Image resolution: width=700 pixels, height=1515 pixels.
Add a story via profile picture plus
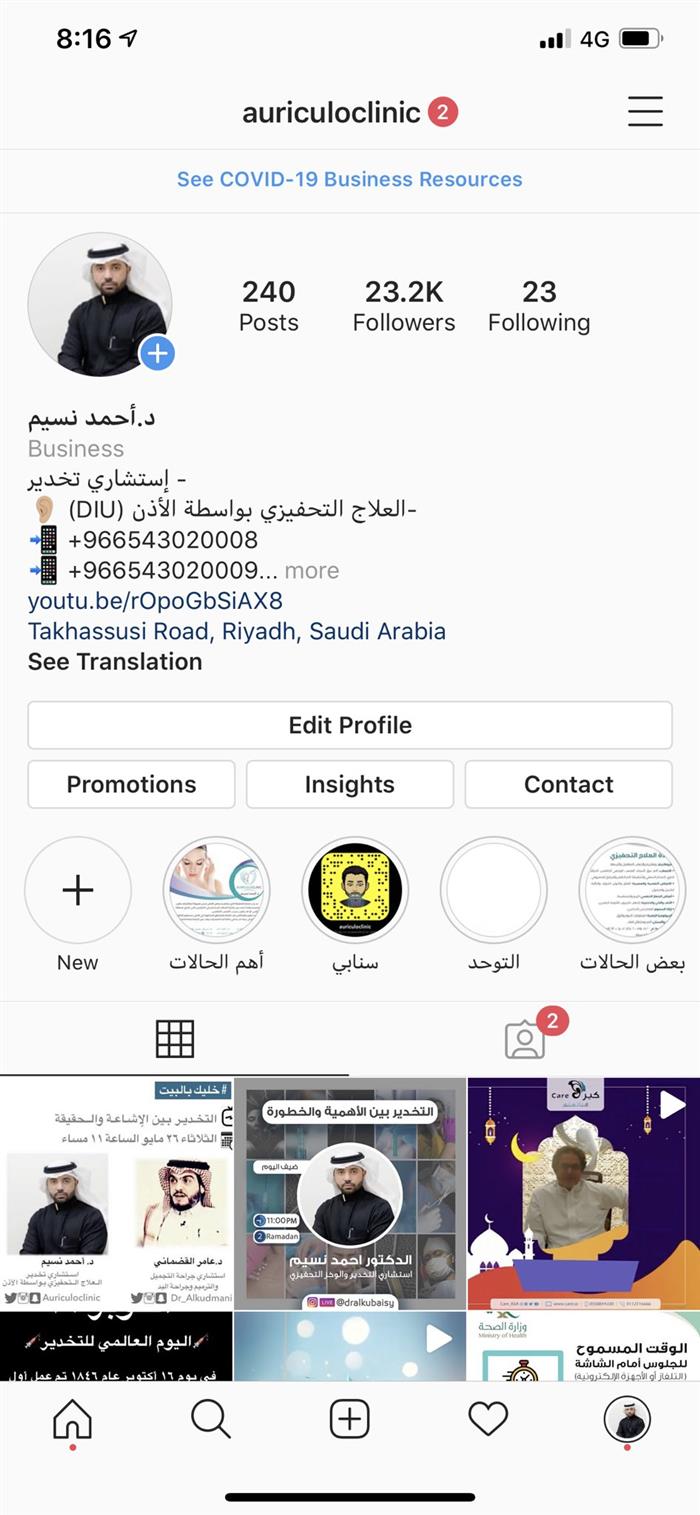coord(157,353)
